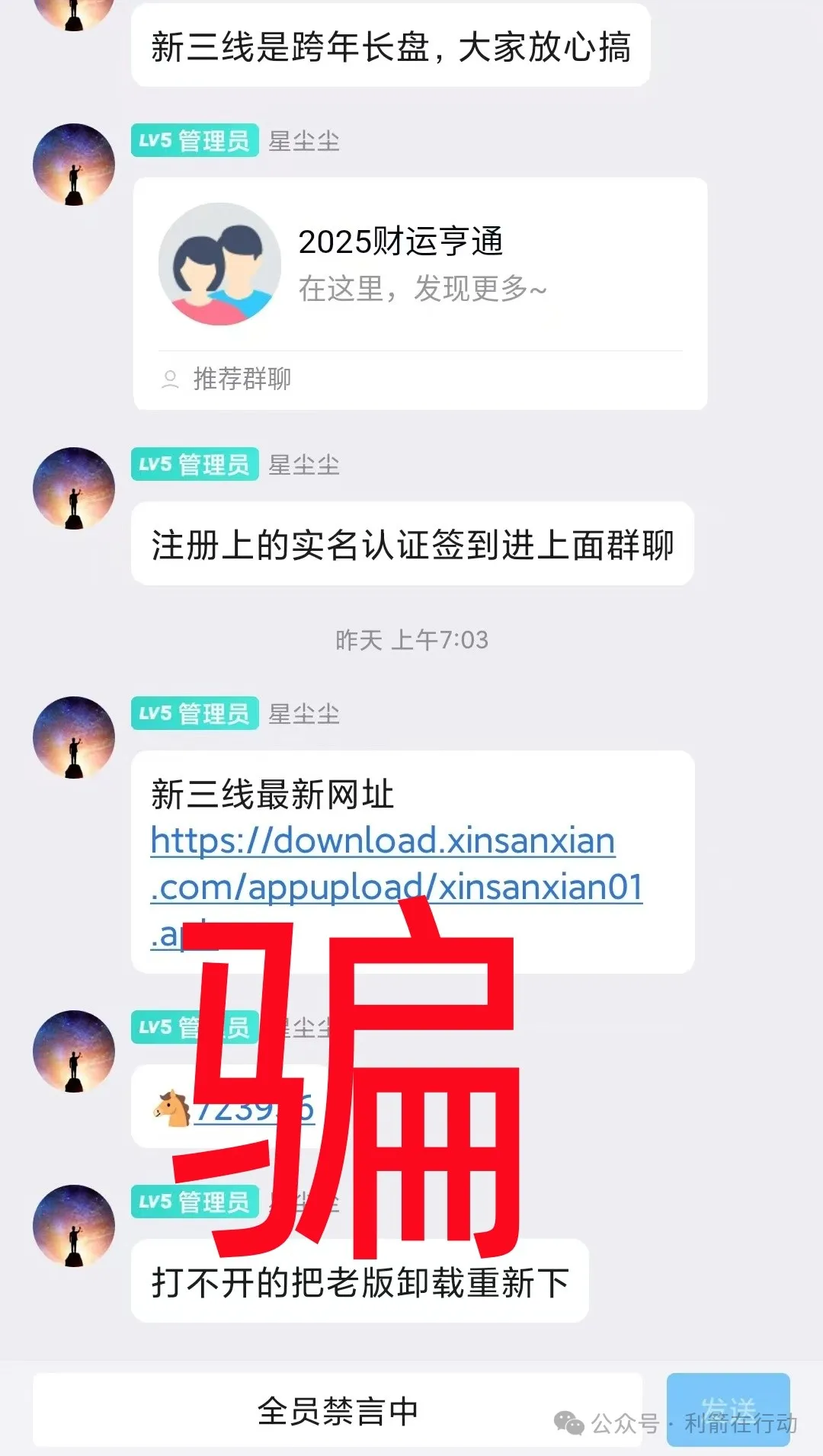This screenshot has height=1456, width=823.
Task: Tap the 发送 send button
Action: click(727, 1409)
